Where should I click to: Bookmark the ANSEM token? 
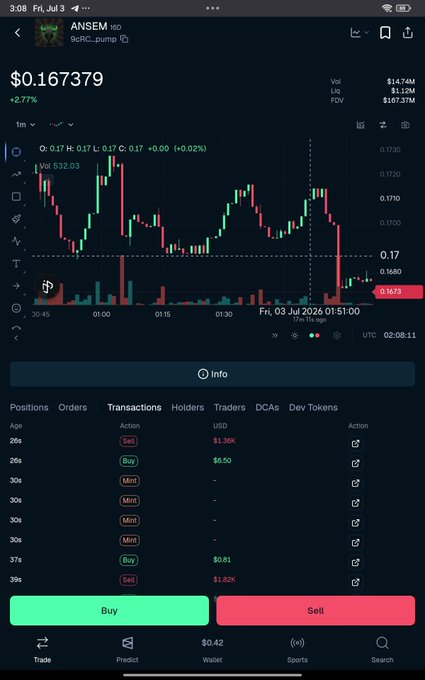pos(385,33)
